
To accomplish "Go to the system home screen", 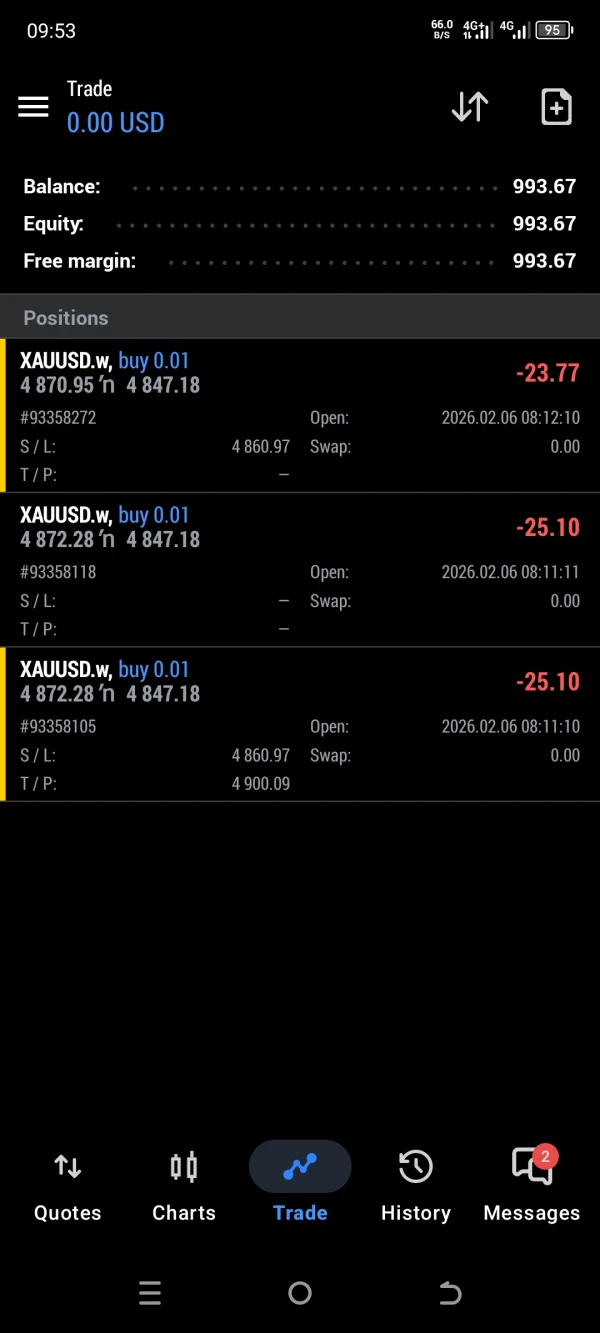I will [300, 1294].
